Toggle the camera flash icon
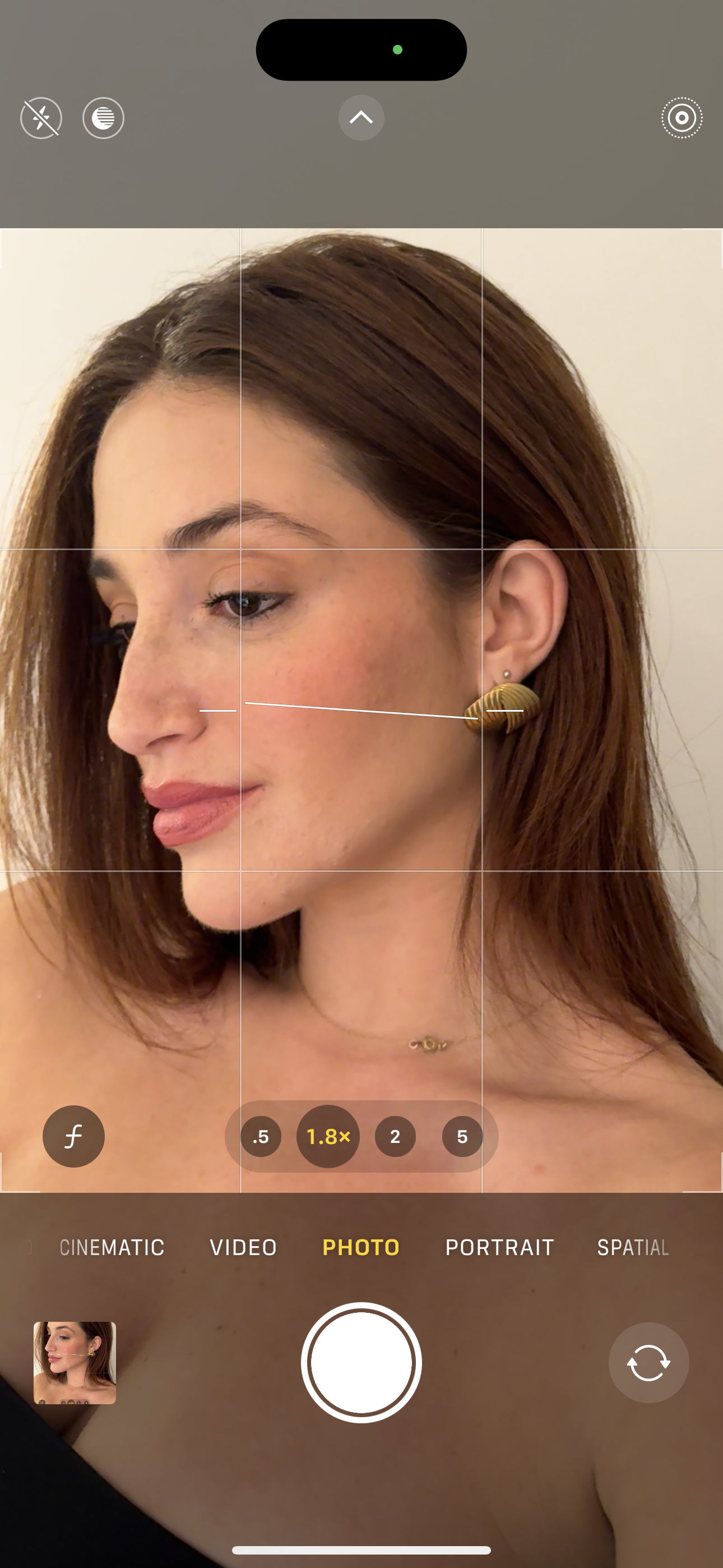The height and width of the screenshot is (1568, 723). tap(41, 118)
